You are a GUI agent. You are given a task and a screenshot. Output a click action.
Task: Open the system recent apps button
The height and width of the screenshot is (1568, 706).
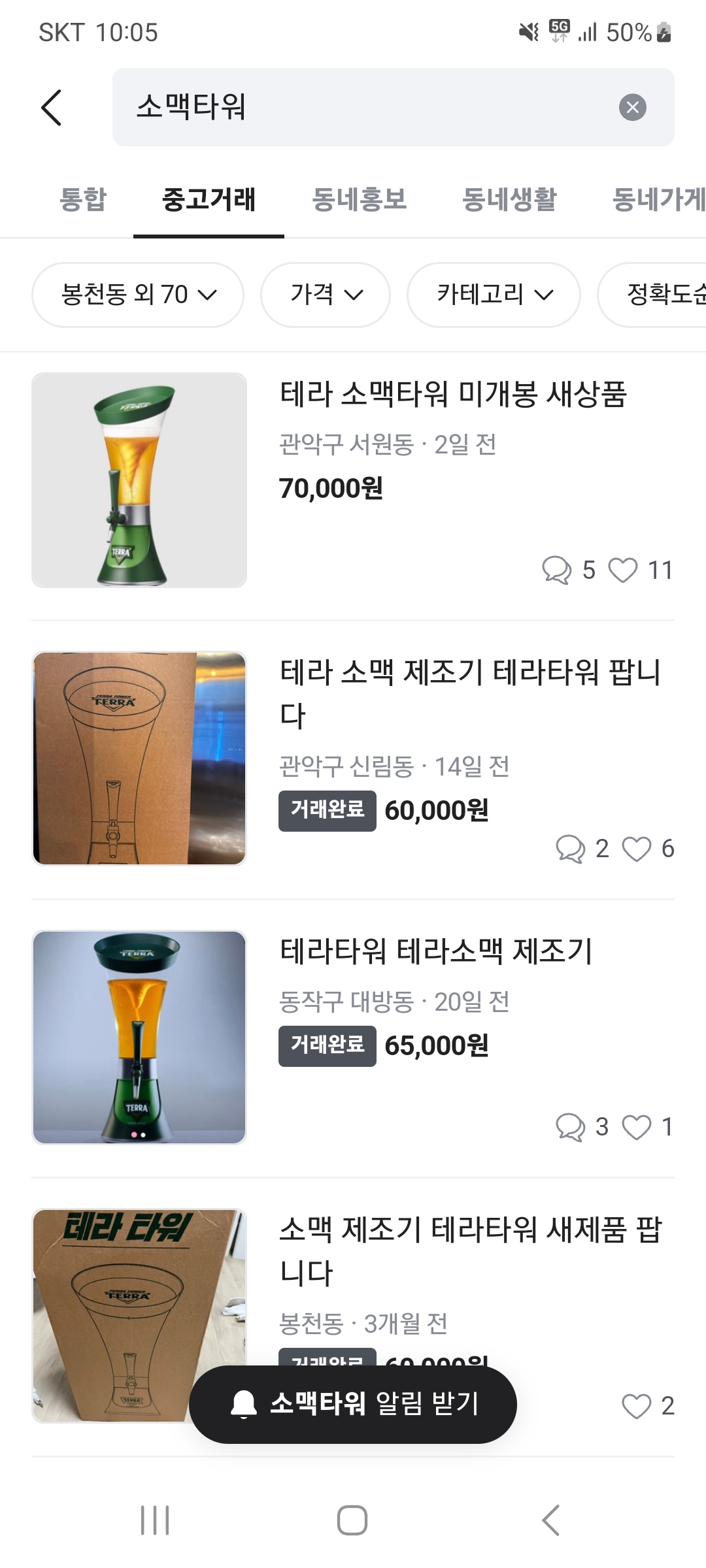[155, 1520]
